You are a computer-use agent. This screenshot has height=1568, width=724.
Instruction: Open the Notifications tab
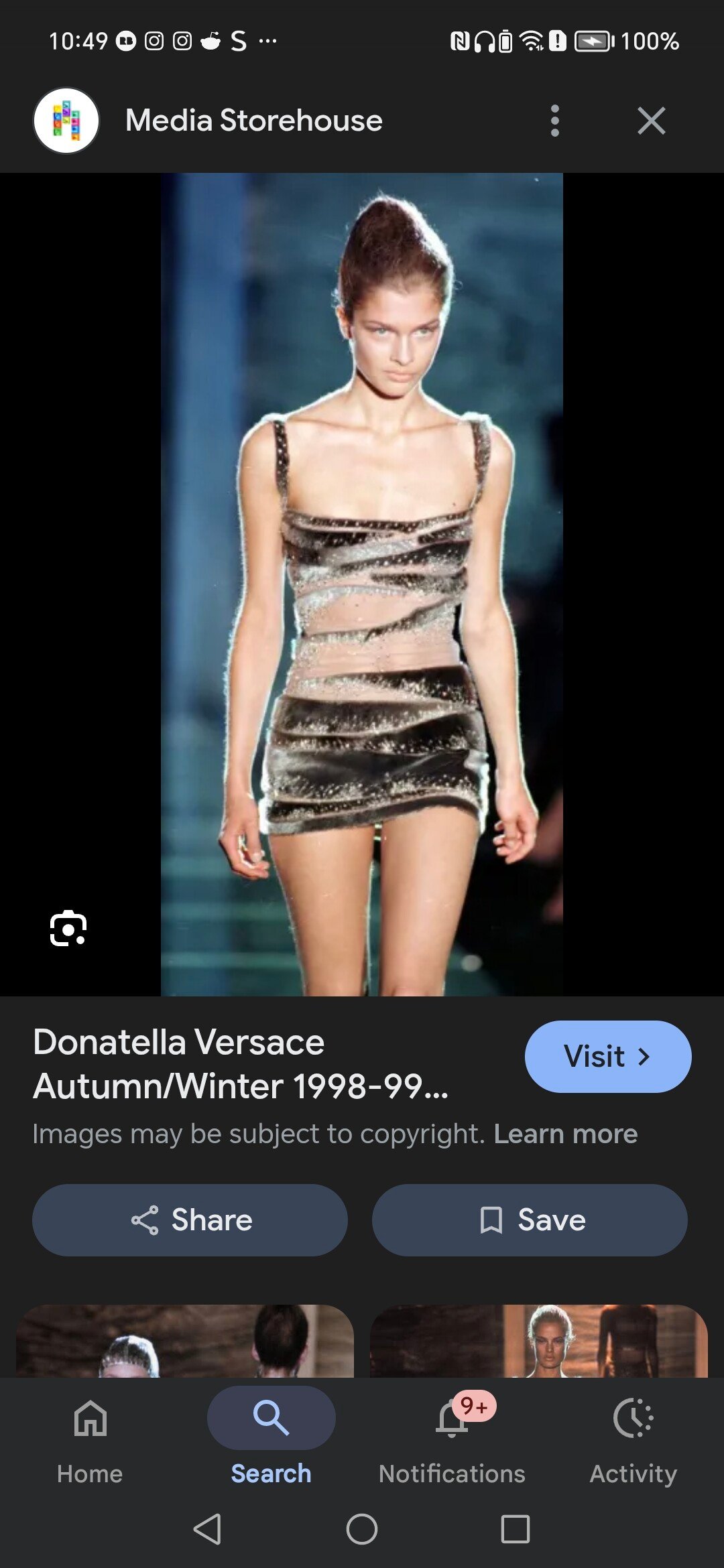[x=452, y=1435]
